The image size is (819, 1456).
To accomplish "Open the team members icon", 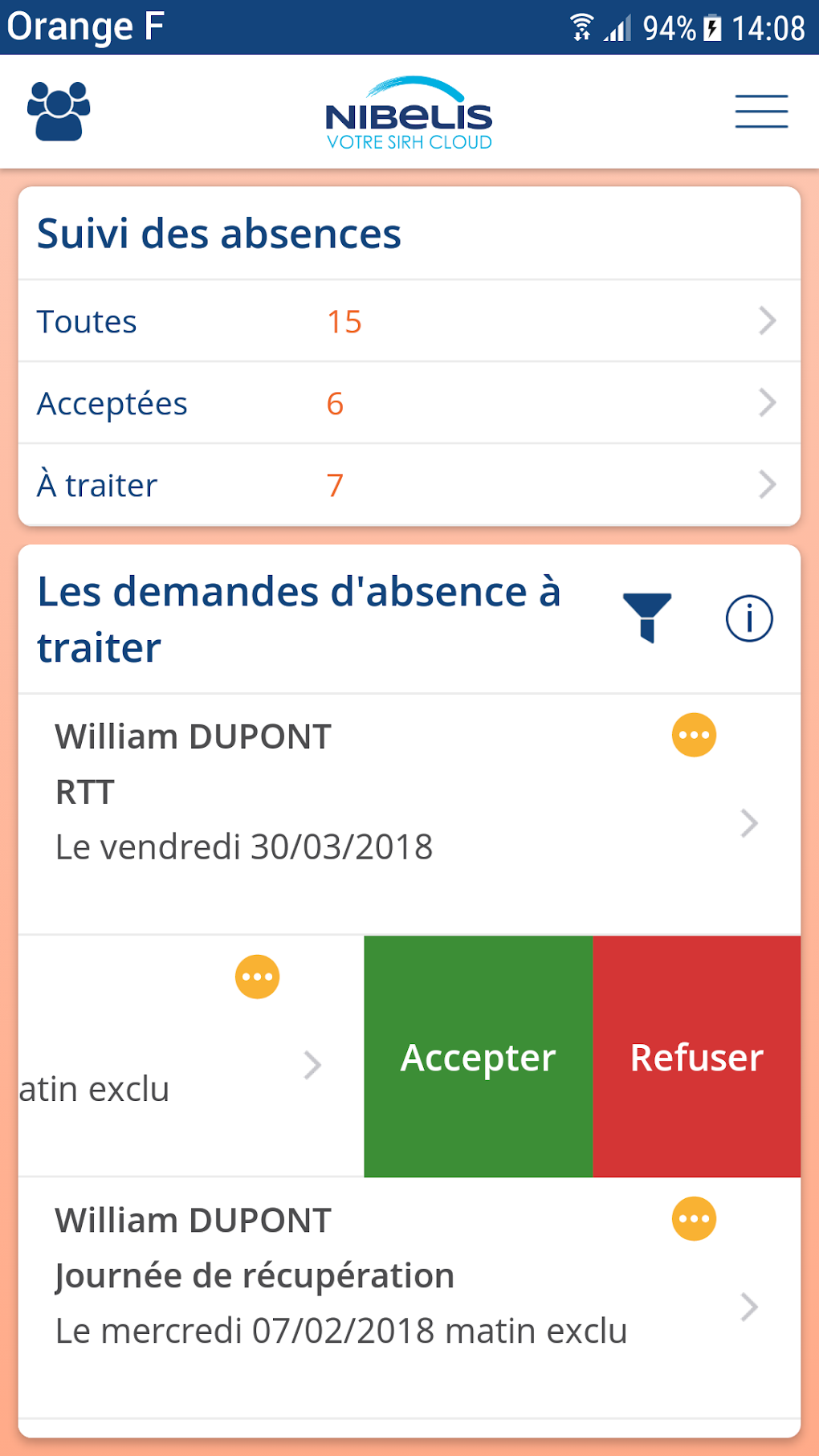I will (59, 111).
